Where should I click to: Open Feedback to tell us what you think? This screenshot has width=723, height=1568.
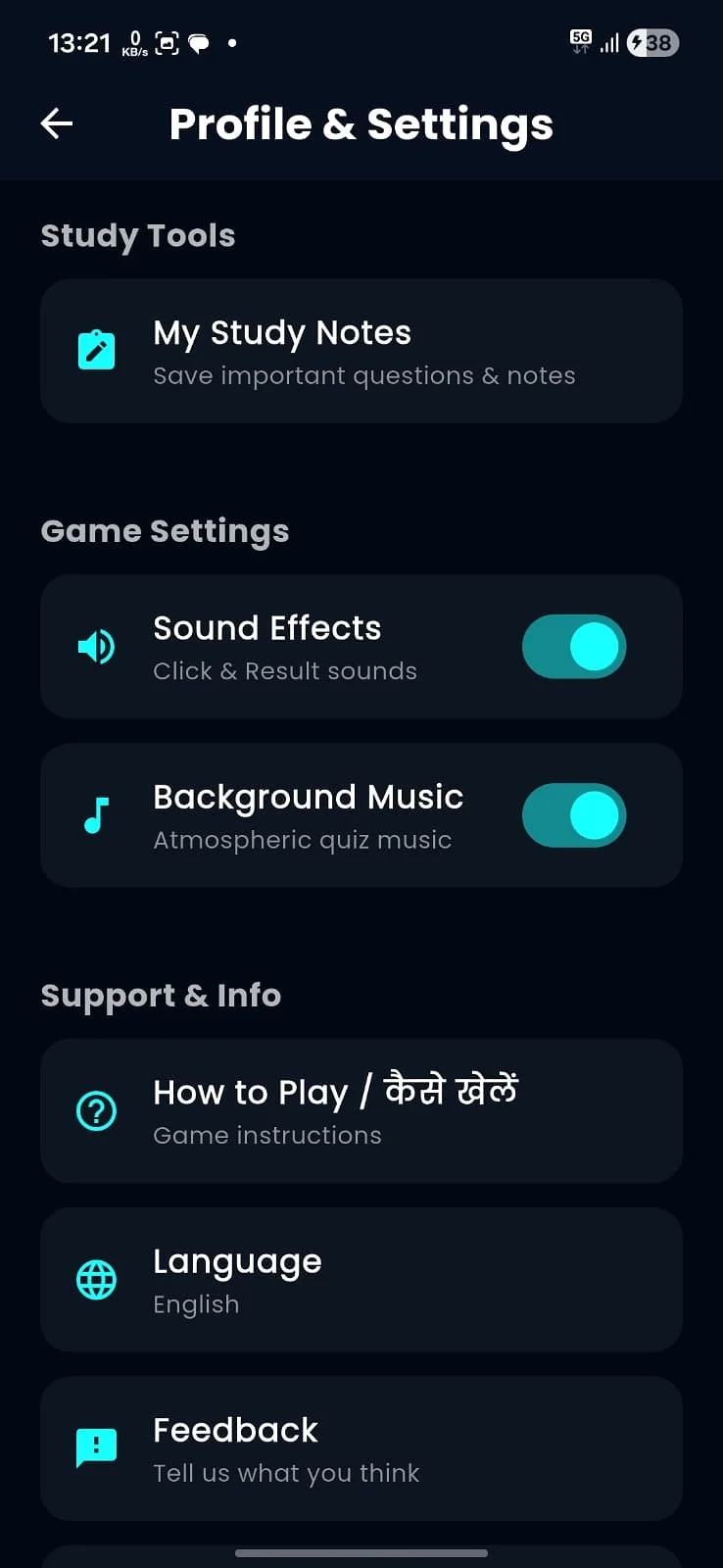[x=361, y=1447]
